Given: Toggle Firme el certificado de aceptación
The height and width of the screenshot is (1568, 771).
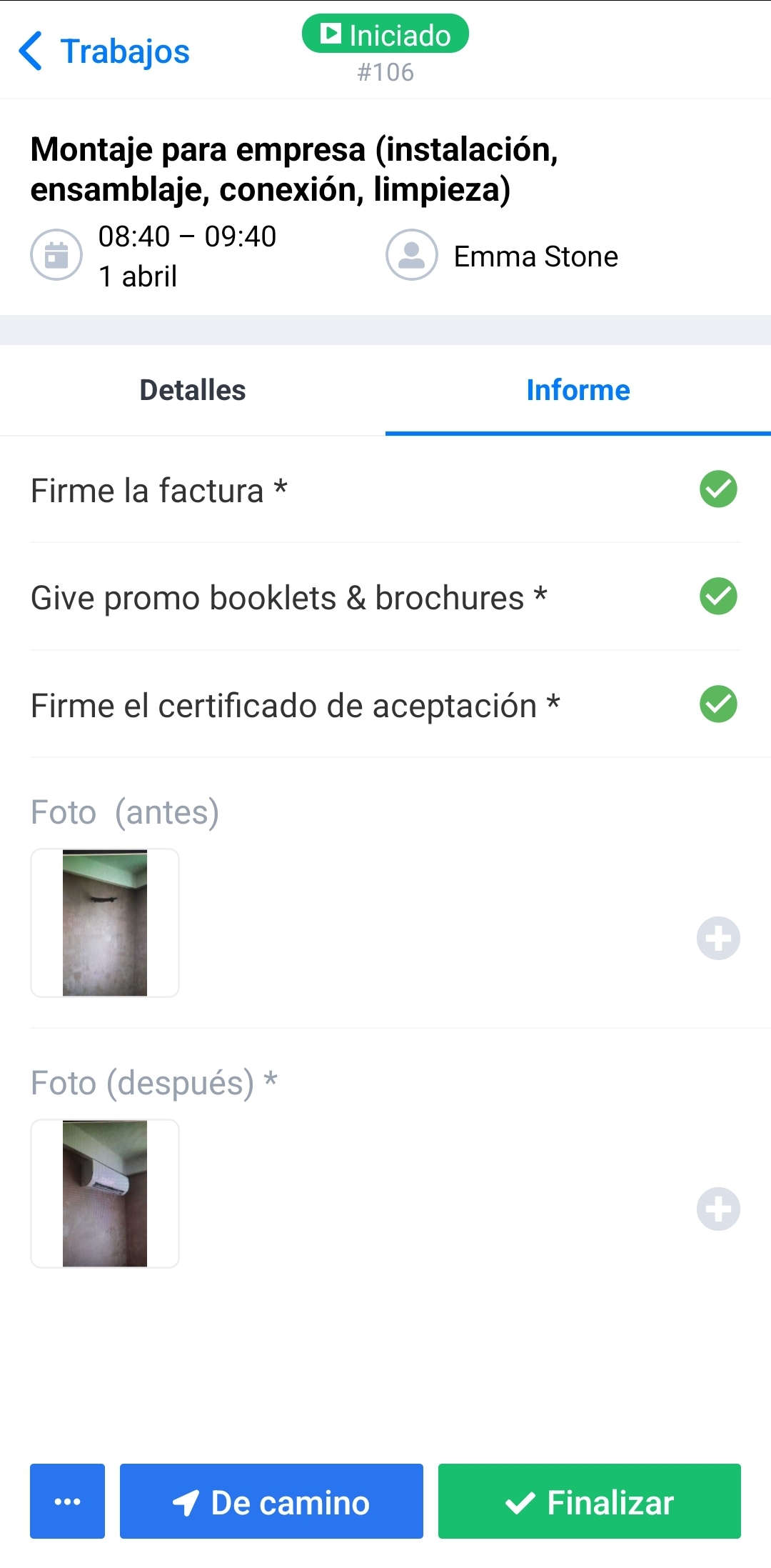Looking at the screenshot, I should point(718,704).
